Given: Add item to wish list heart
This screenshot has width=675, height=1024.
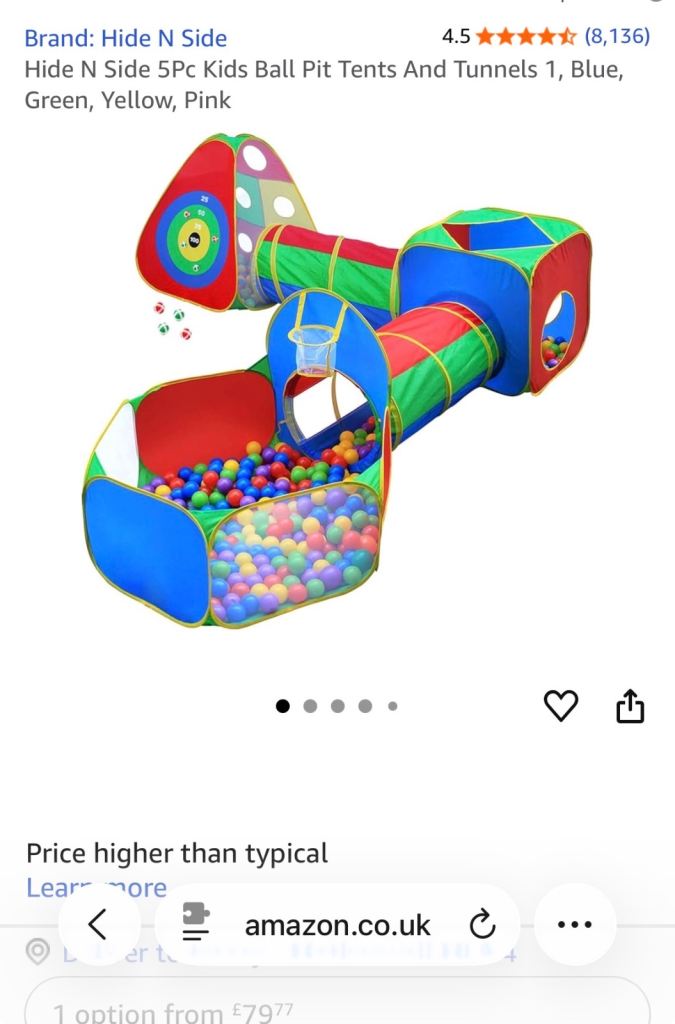Looking at the screenshot, I should 560,706.
